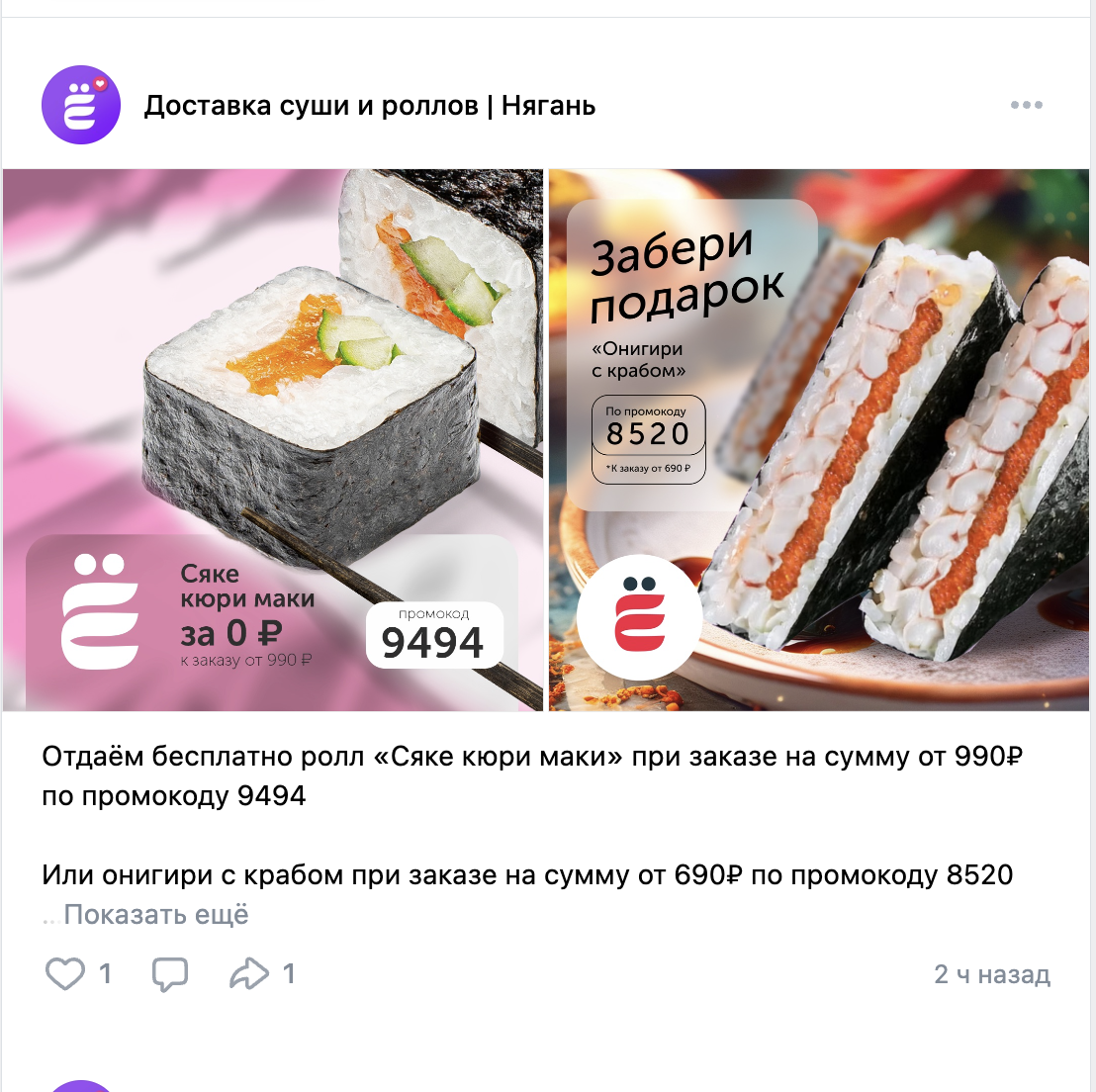Image resolution: width=1096 pixels, height=1092 pixels.
Task: Open the Доставка суши и роллов | Нягань page
Action: click(369, 106)
